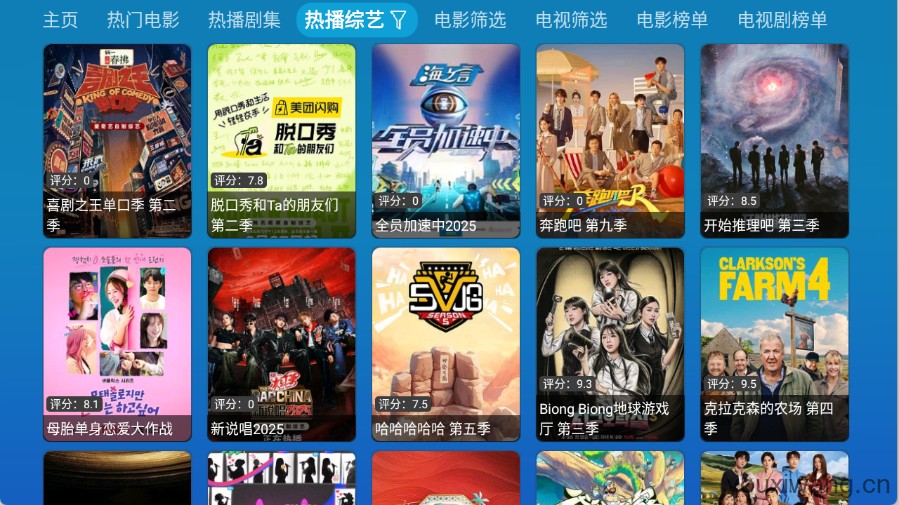Switch to the 主页 tab
Screen dimensions: 899x505
click(60, 20)
